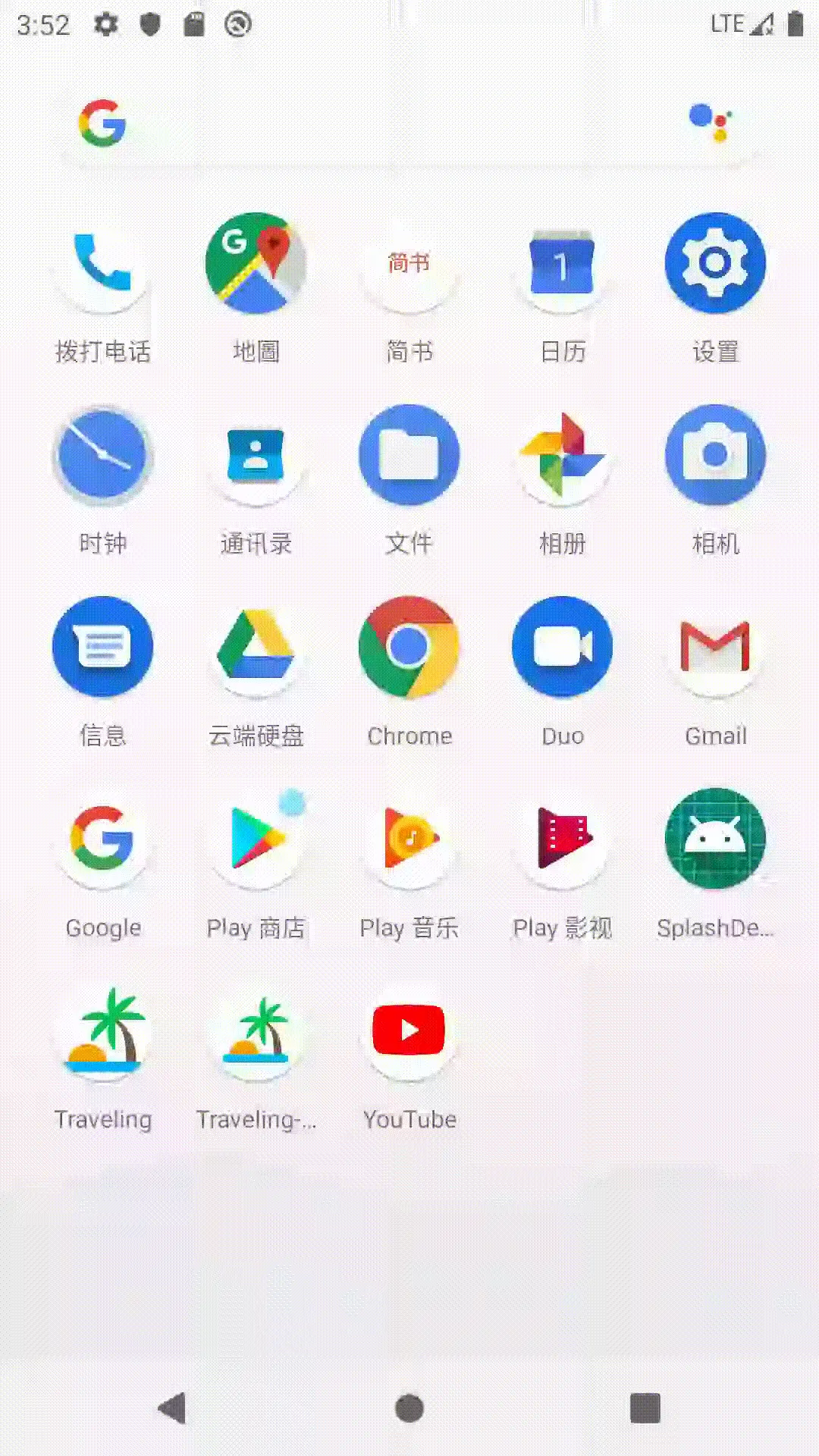Launch Google Assistant from the search bar

[x=711, y=124]
